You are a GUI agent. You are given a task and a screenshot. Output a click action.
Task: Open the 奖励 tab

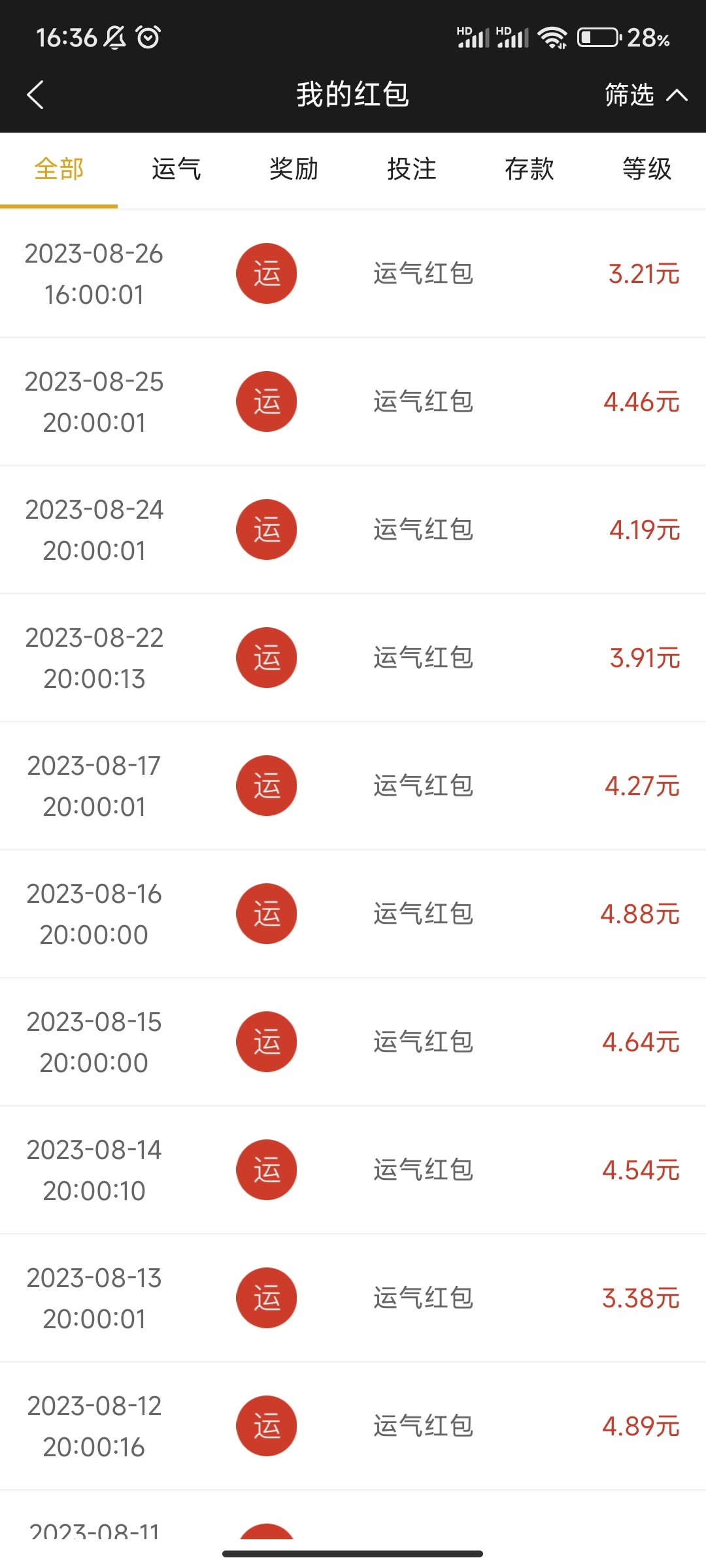tap(294, 169)
